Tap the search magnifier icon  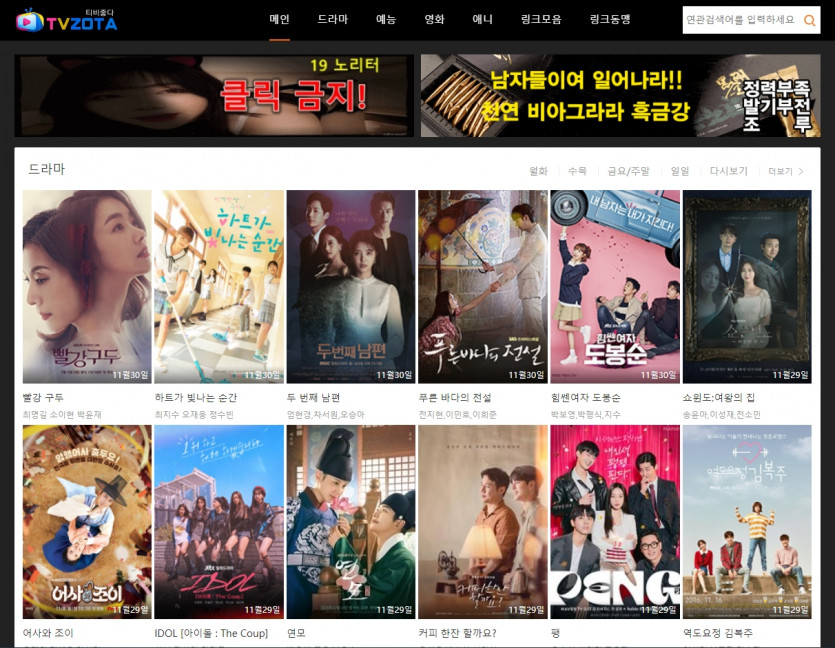(x=809, y=20)
